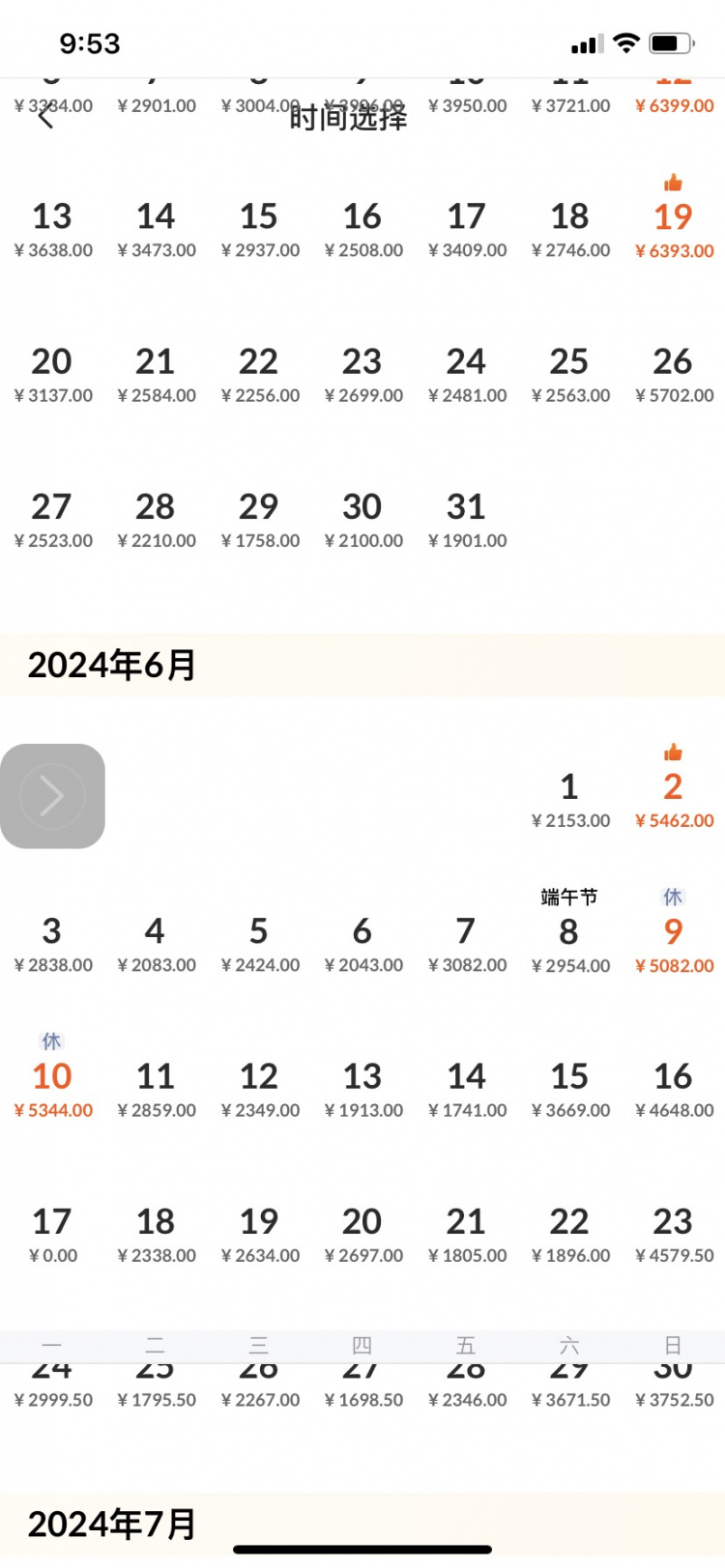Choose May 13 at ¥3638.00
This screenshot has height=1568, width=725.
pos(52,227)
